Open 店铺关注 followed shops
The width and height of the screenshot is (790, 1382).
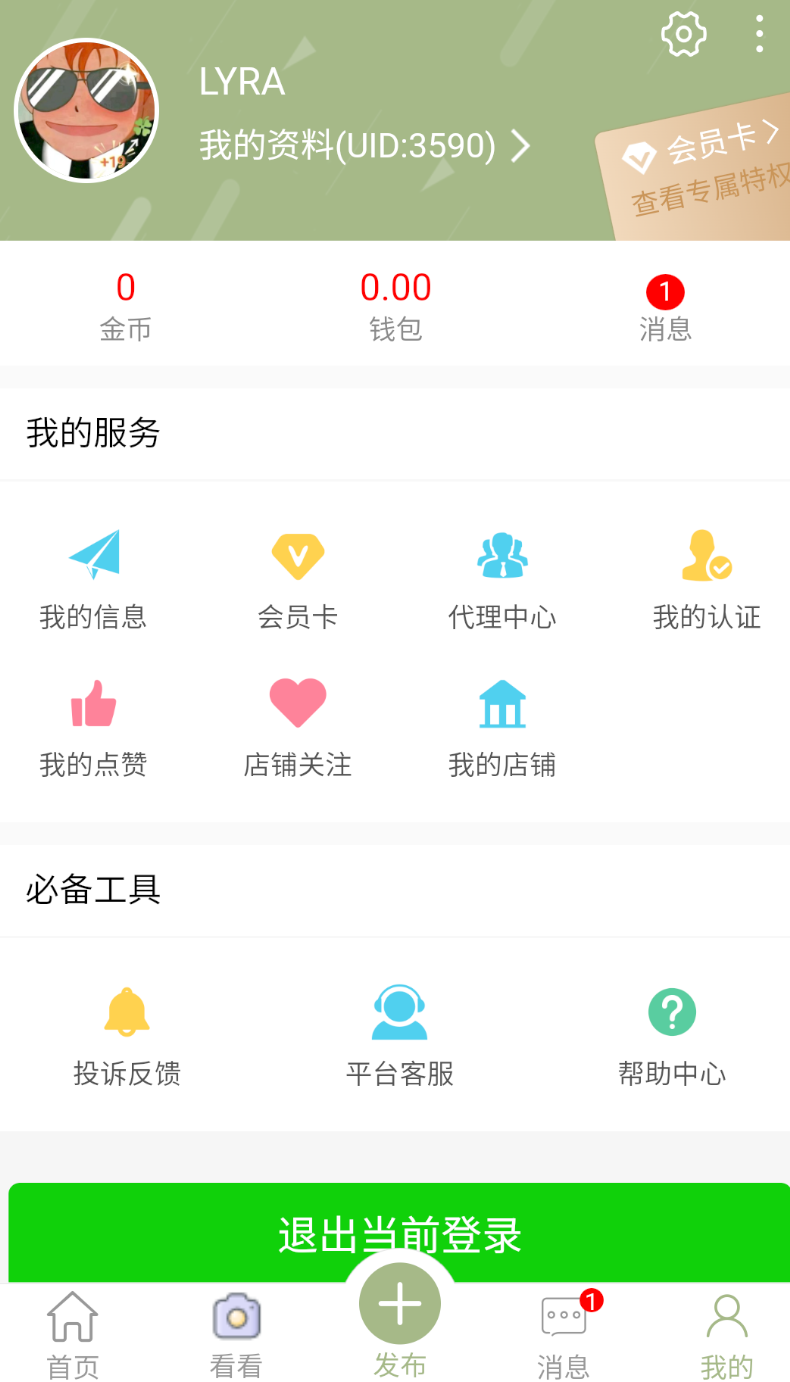(298, 728)
